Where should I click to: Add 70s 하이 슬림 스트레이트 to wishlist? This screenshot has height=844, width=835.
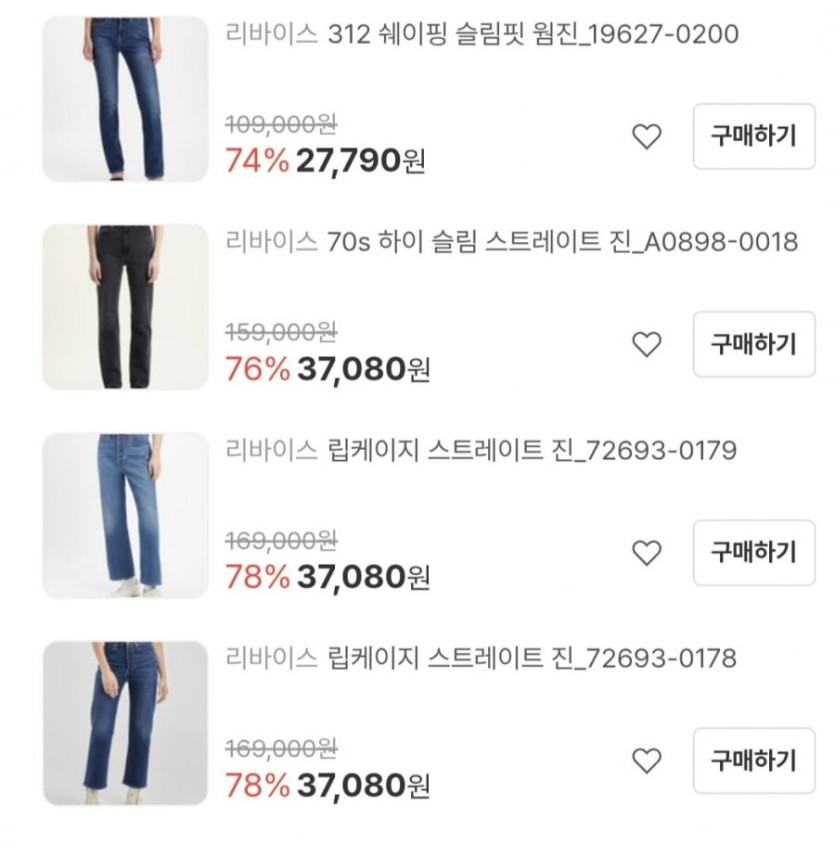point(647,345)
